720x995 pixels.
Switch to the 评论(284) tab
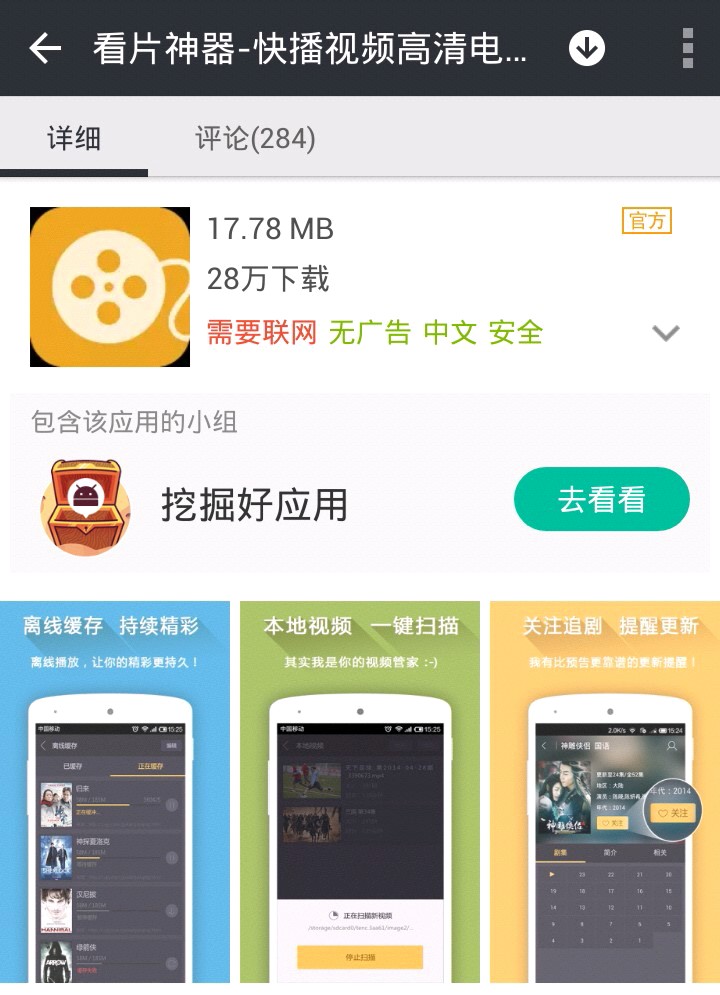tap(255, 138)
